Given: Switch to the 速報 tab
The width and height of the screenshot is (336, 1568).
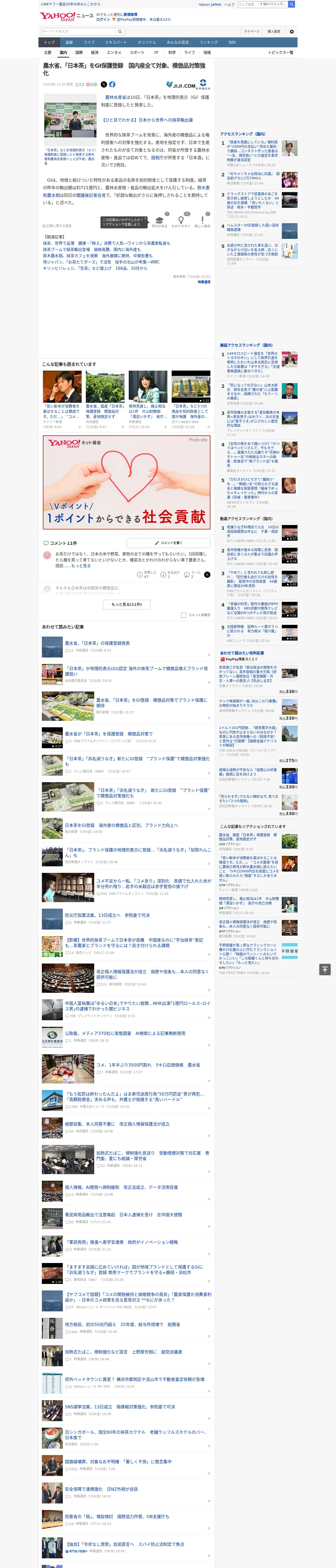Looking at the screenshot, I should tap(69, 43).
